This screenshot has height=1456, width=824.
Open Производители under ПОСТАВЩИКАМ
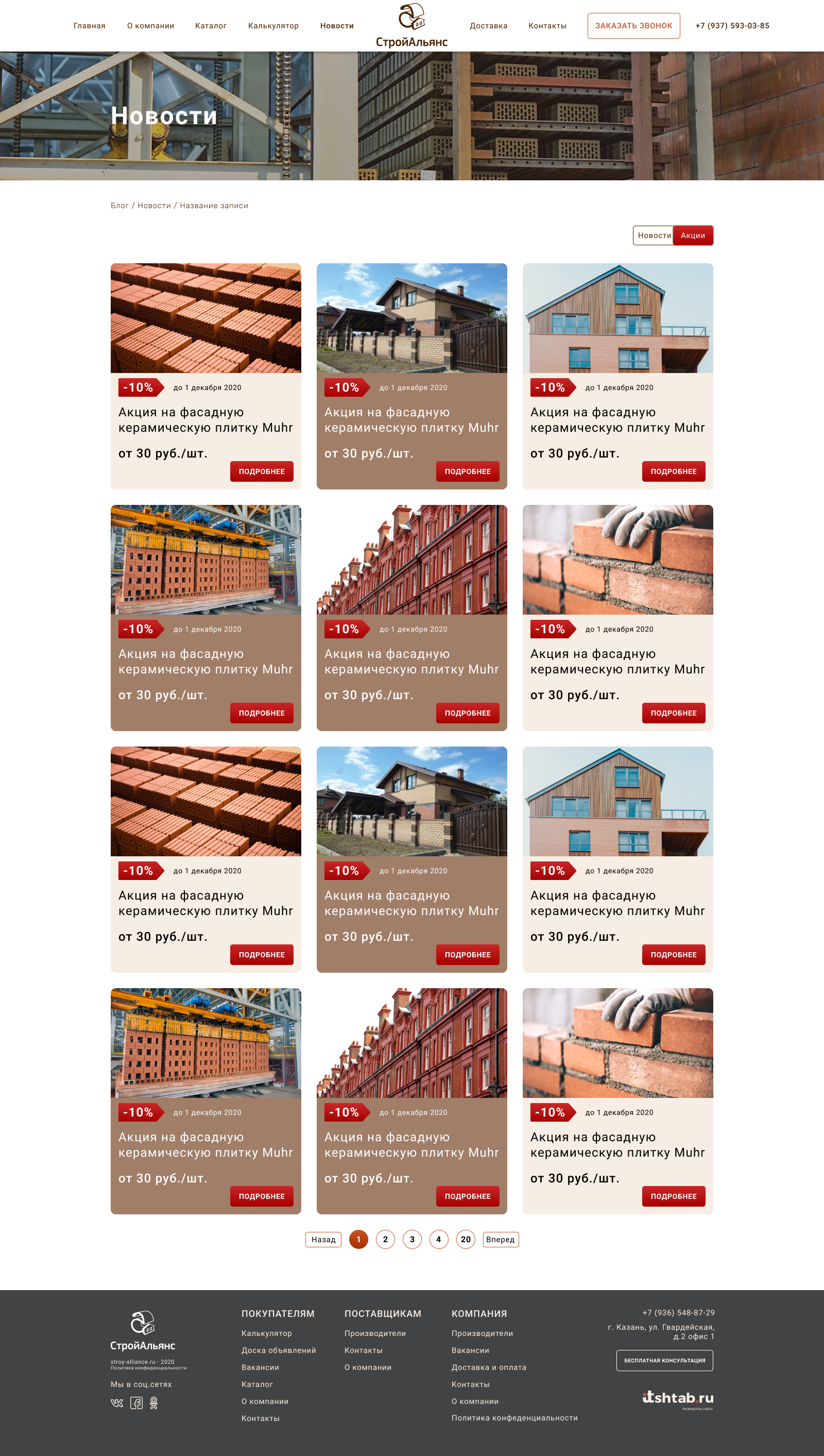click(374, 1333)
